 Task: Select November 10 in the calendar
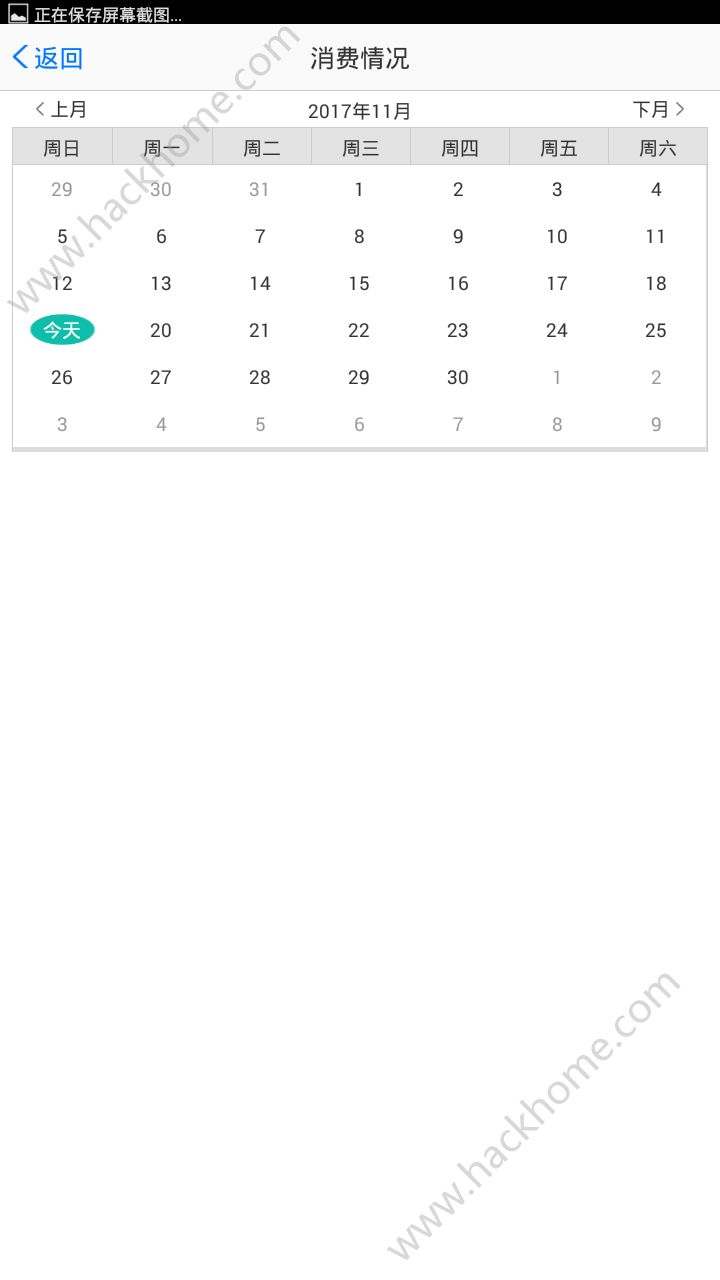pos(557,237)
